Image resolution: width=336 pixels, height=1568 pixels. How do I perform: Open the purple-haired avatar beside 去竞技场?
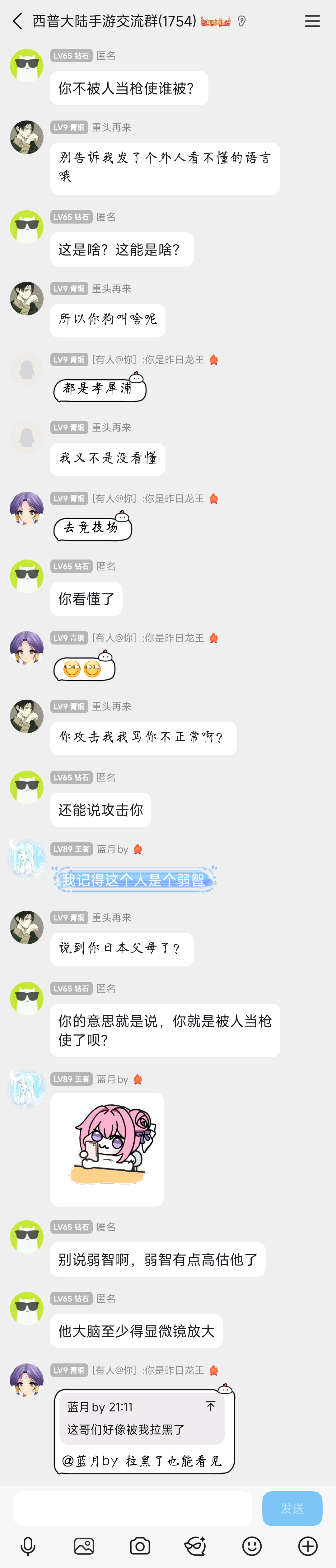(x=27, y=508)
